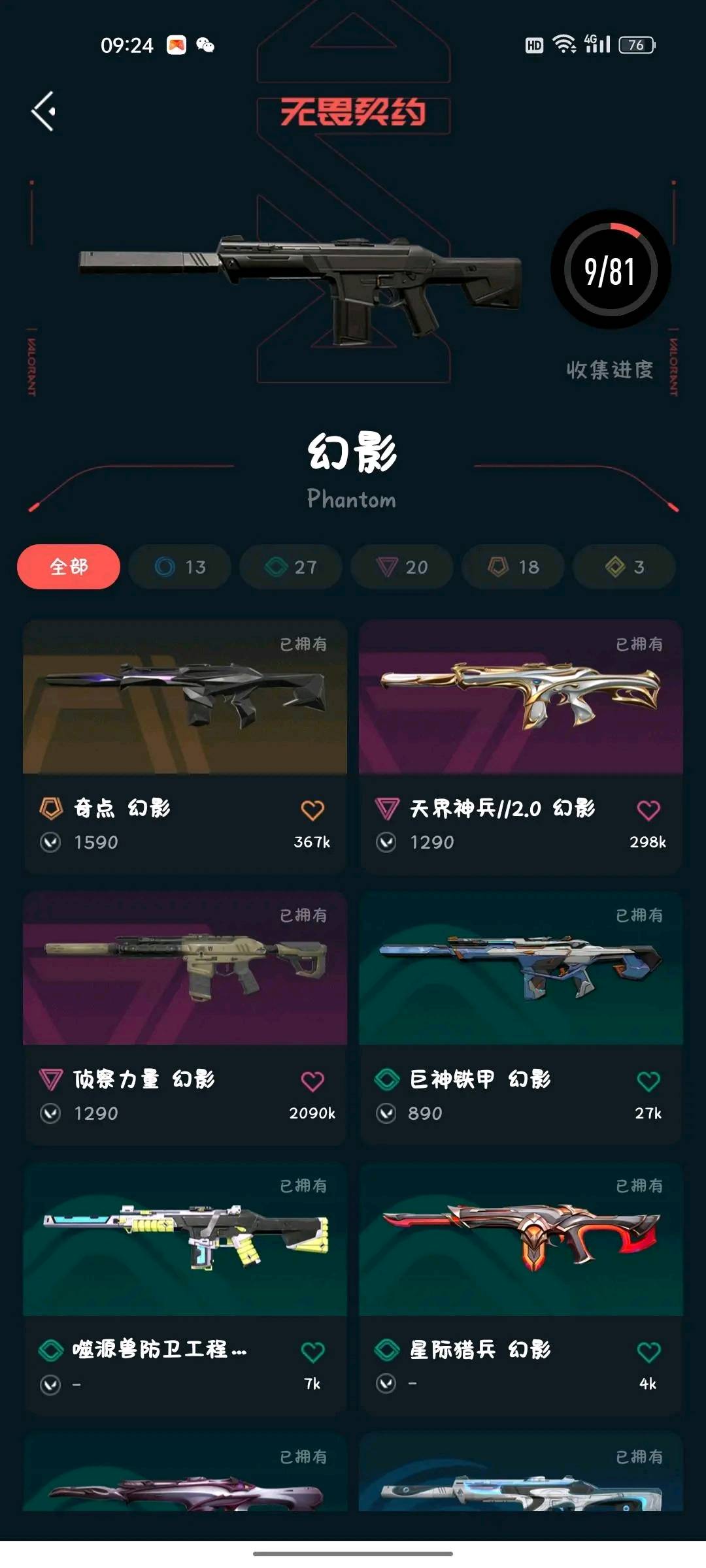
Task: Filter skins by the 27 tier chip
Action: [x=291, y=566]
